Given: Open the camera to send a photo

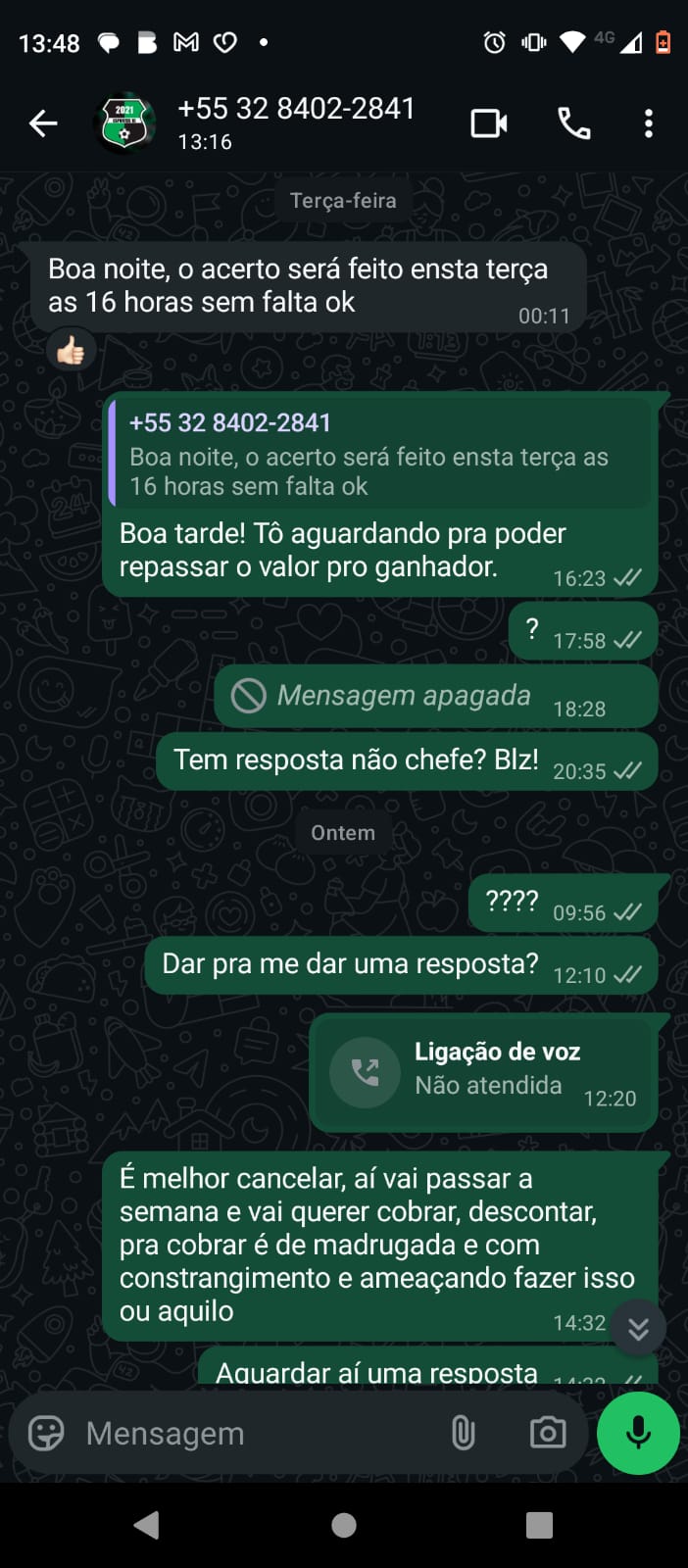Looking at the screenshot, I should coord(547,1433).
